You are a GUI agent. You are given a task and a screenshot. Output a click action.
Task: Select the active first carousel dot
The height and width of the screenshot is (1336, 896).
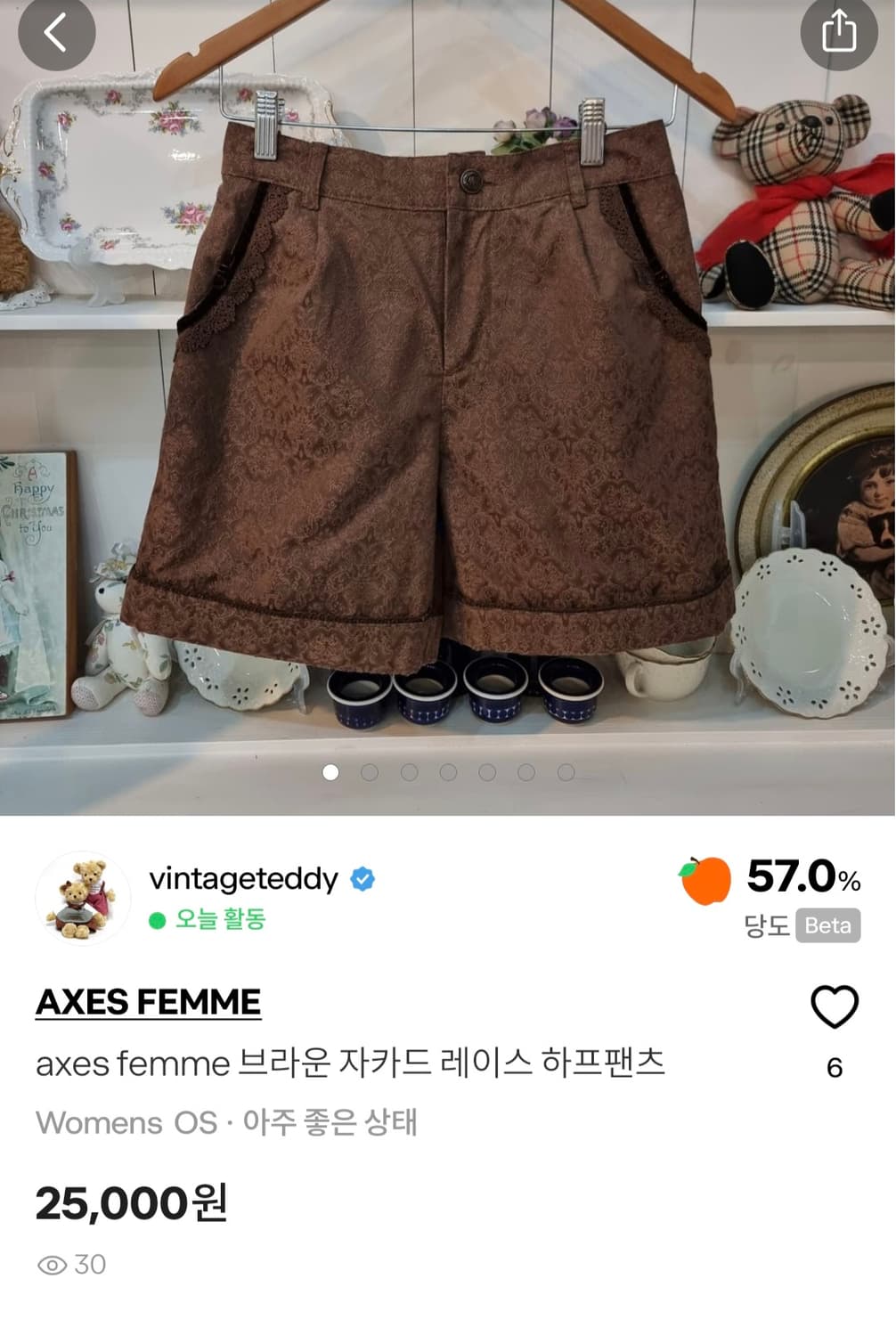pos(330,771)
